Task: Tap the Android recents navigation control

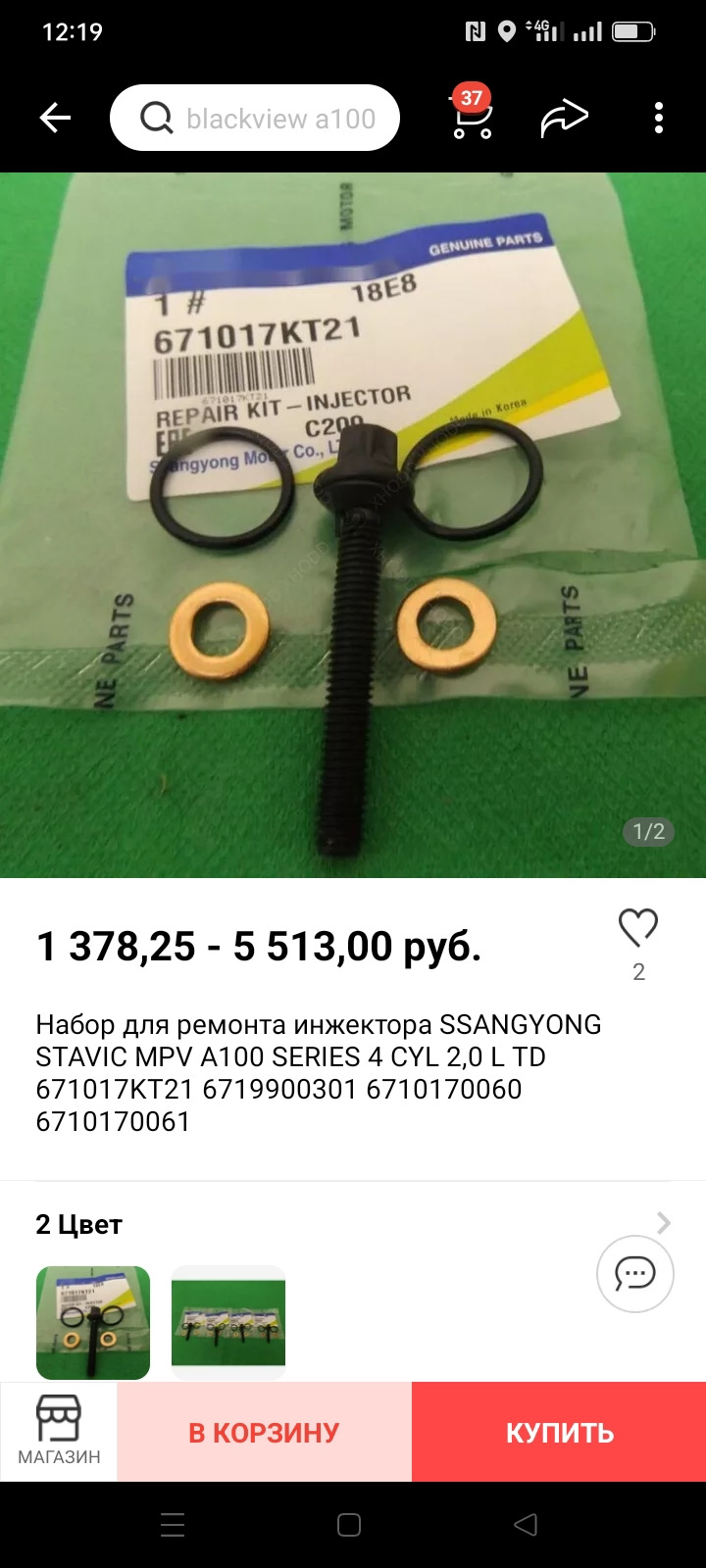Action: point(173,1525)
